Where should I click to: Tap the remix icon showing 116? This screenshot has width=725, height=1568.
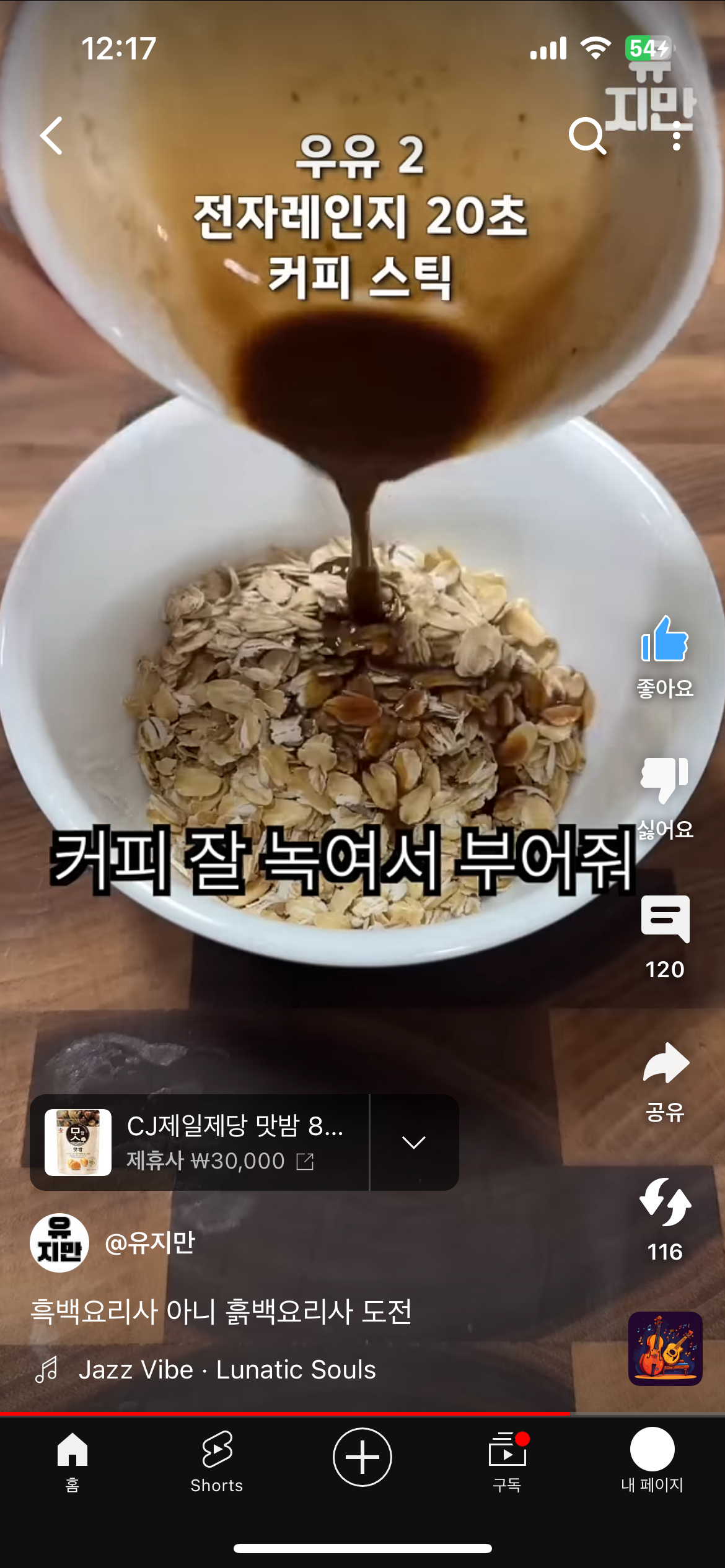(x=665, y=1203)
